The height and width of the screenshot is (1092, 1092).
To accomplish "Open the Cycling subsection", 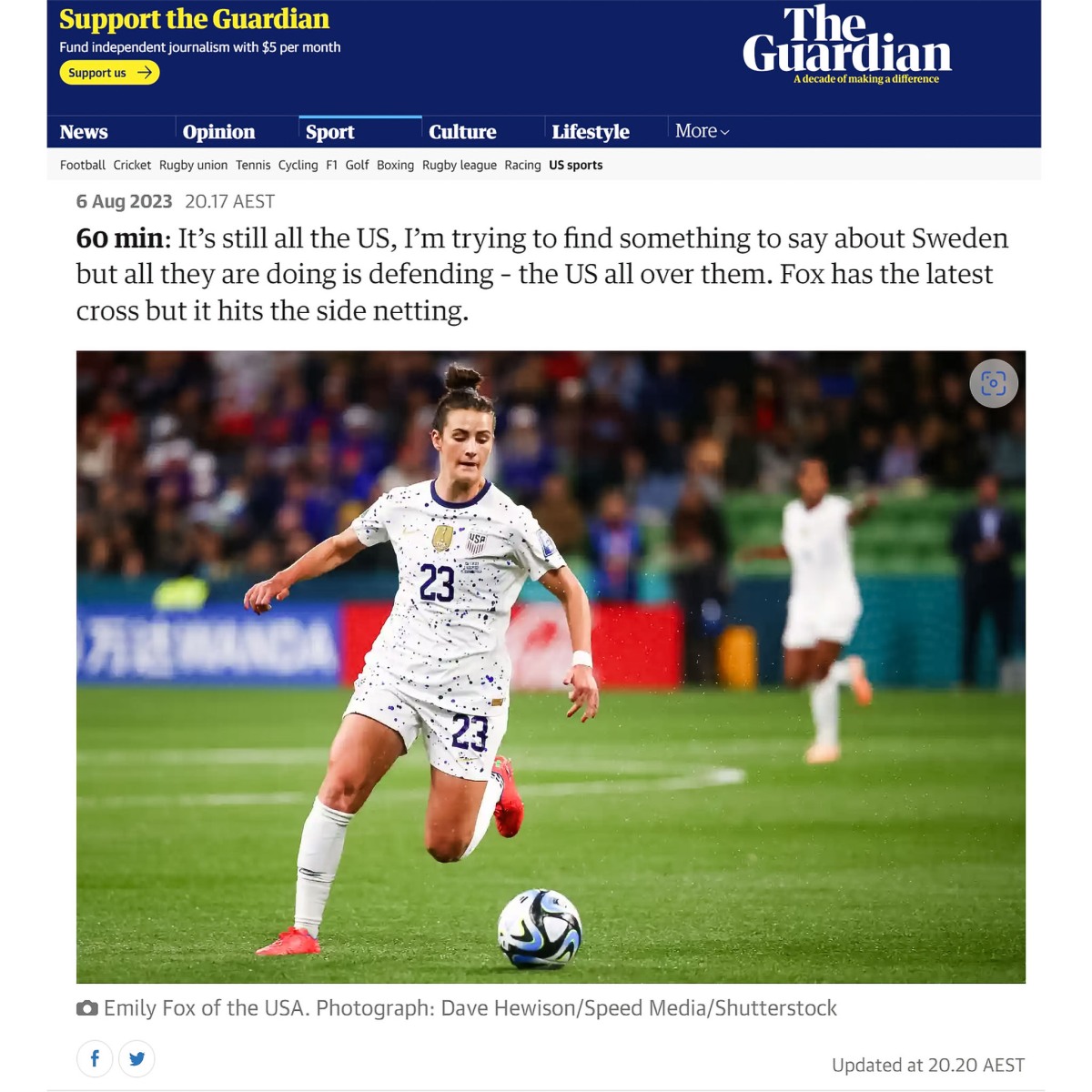I will pos(298,165).
